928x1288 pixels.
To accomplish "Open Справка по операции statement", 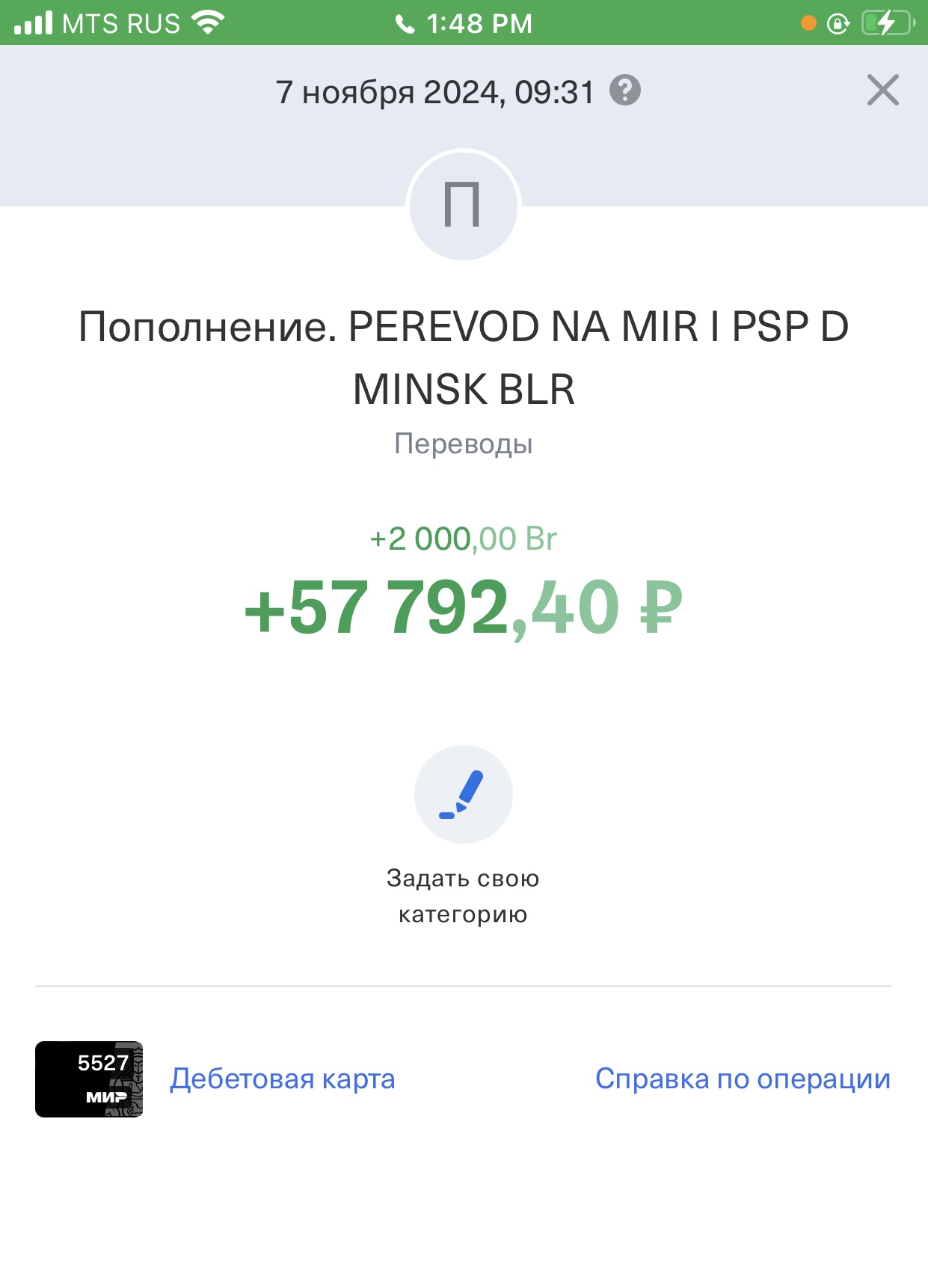I will (x=743, y=1079).
